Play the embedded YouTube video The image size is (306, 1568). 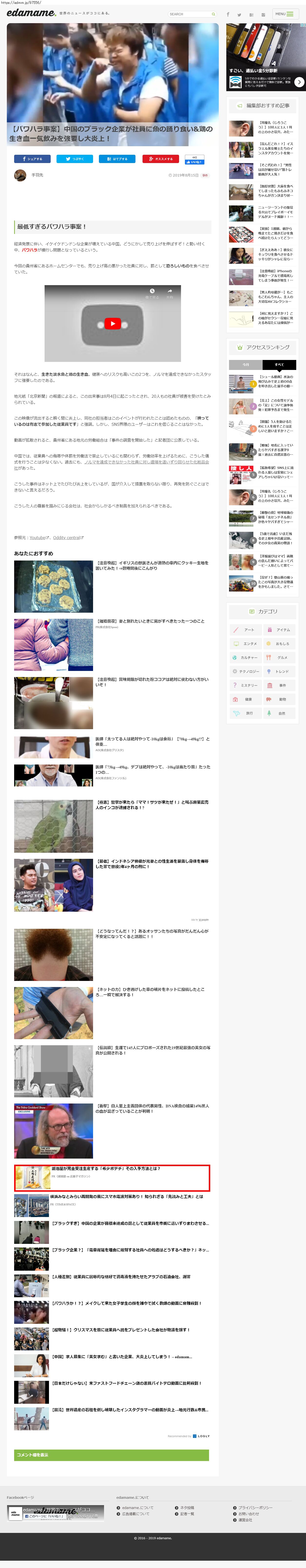pyautogui.click(x=113, y=324)
